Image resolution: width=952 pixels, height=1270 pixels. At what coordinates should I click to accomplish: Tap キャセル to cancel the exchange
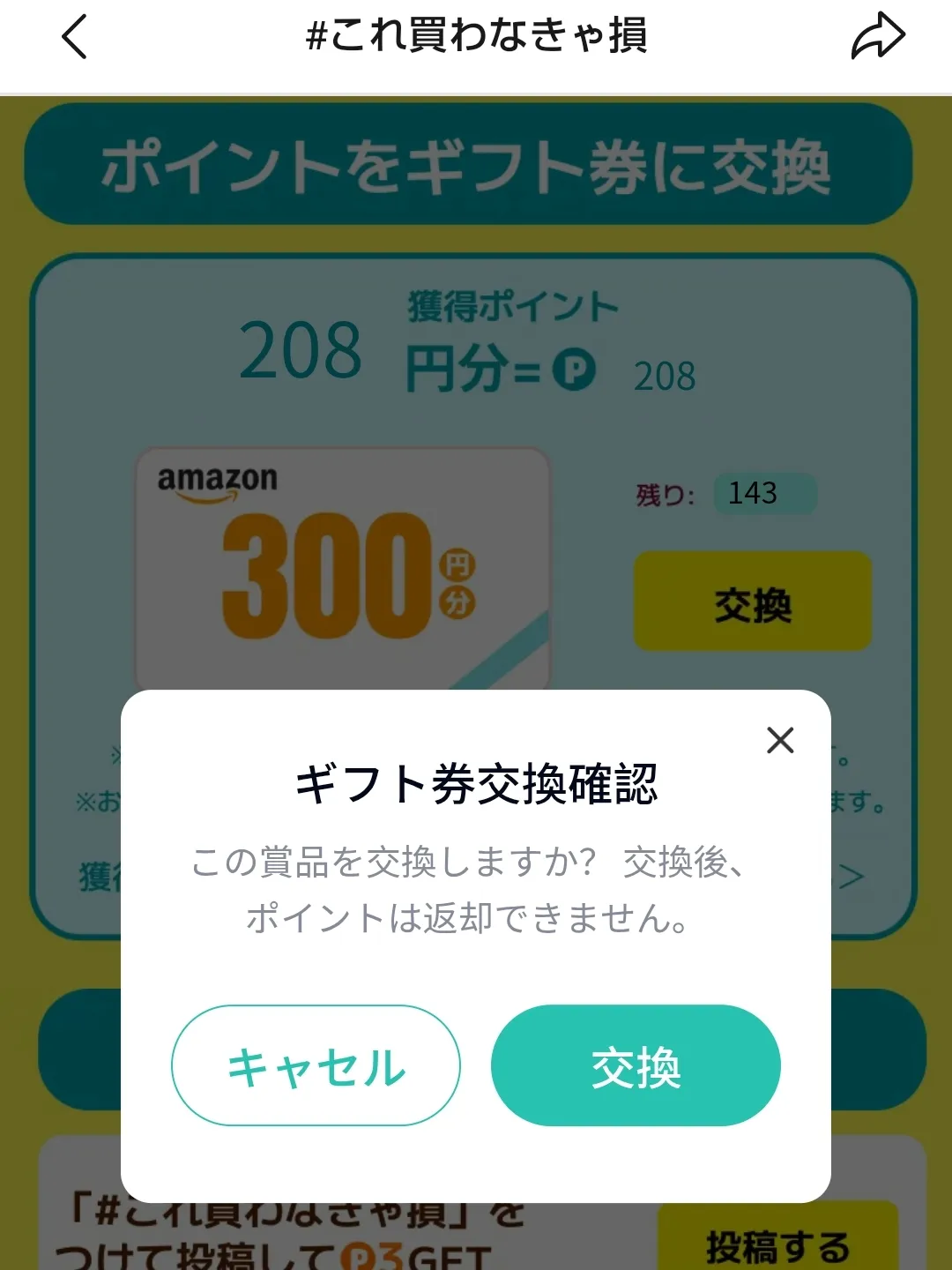[316, 1065]
